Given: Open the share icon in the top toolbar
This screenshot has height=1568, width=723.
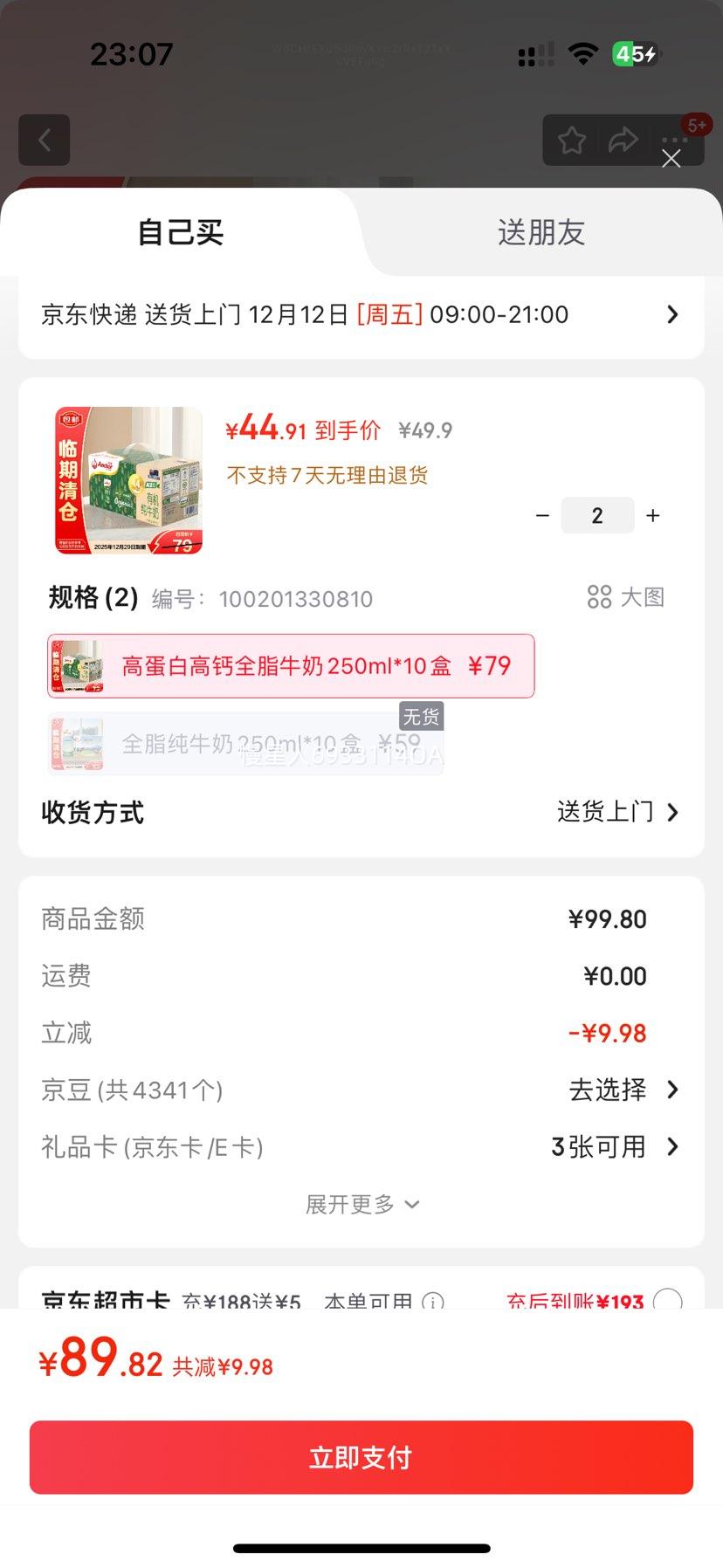Looking at the screenshot, I should tap(623, 138).
